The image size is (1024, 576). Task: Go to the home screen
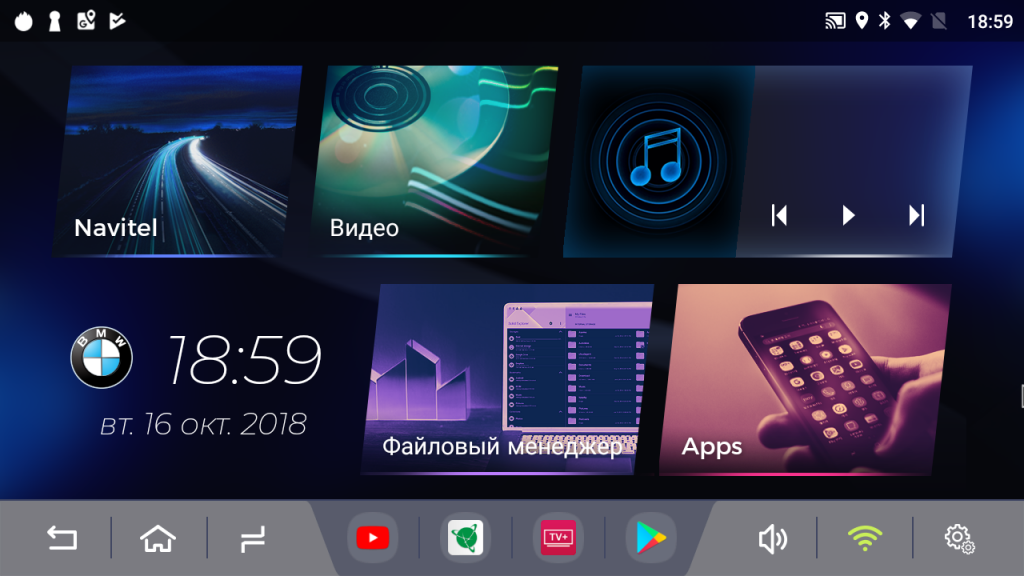coord(158,539)
